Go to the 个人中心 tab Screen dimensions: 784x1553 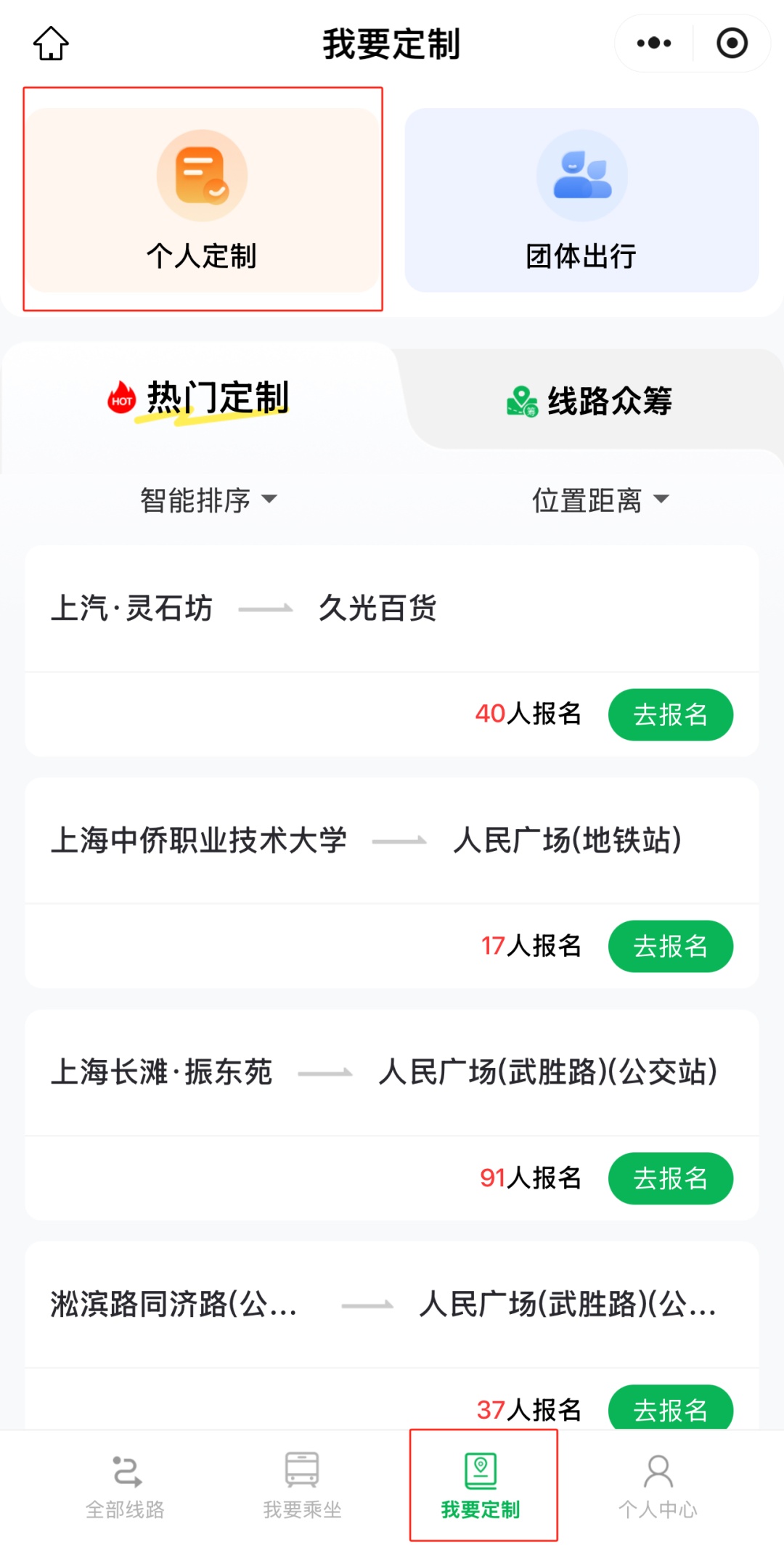click(658, 1487)
